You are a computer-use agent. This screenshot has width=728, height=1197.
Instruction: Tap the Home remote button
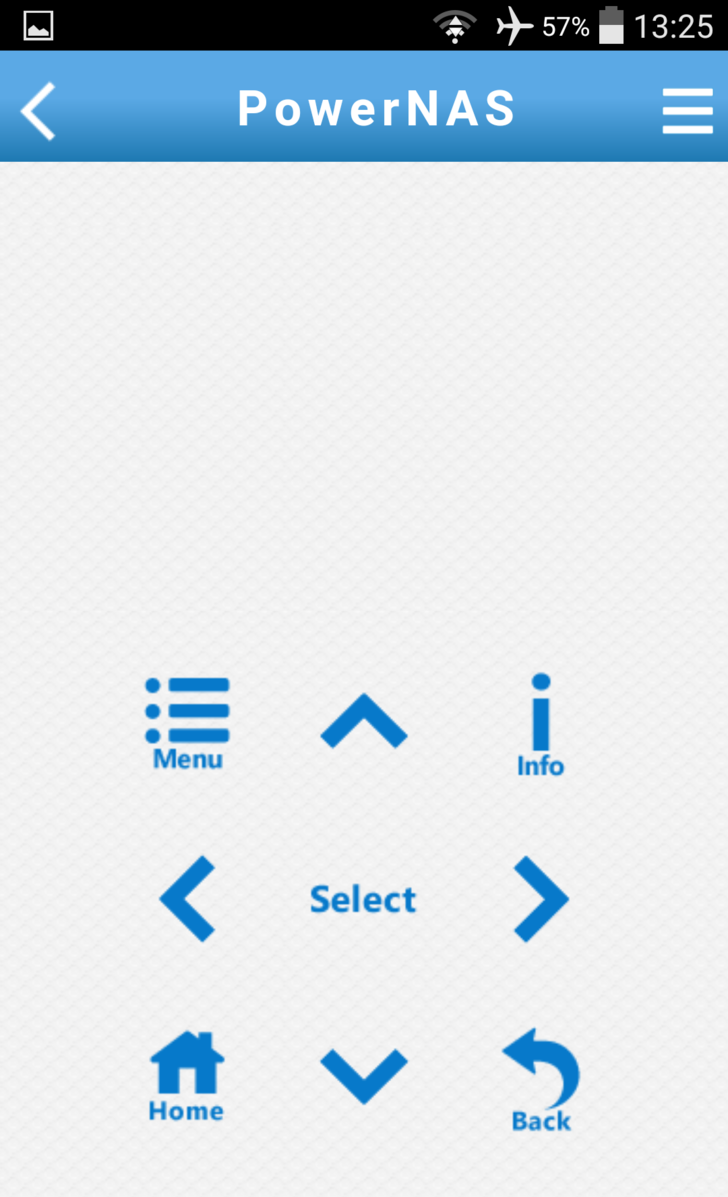pyautogui.click(x=187, y=1076)
